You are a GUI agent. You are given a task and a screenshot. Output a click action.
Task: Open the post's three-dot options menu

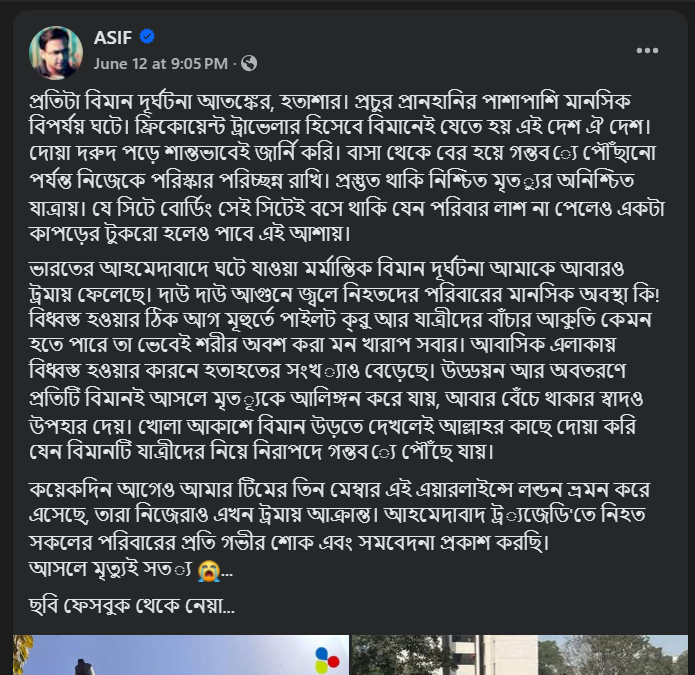tap(647, 51)
